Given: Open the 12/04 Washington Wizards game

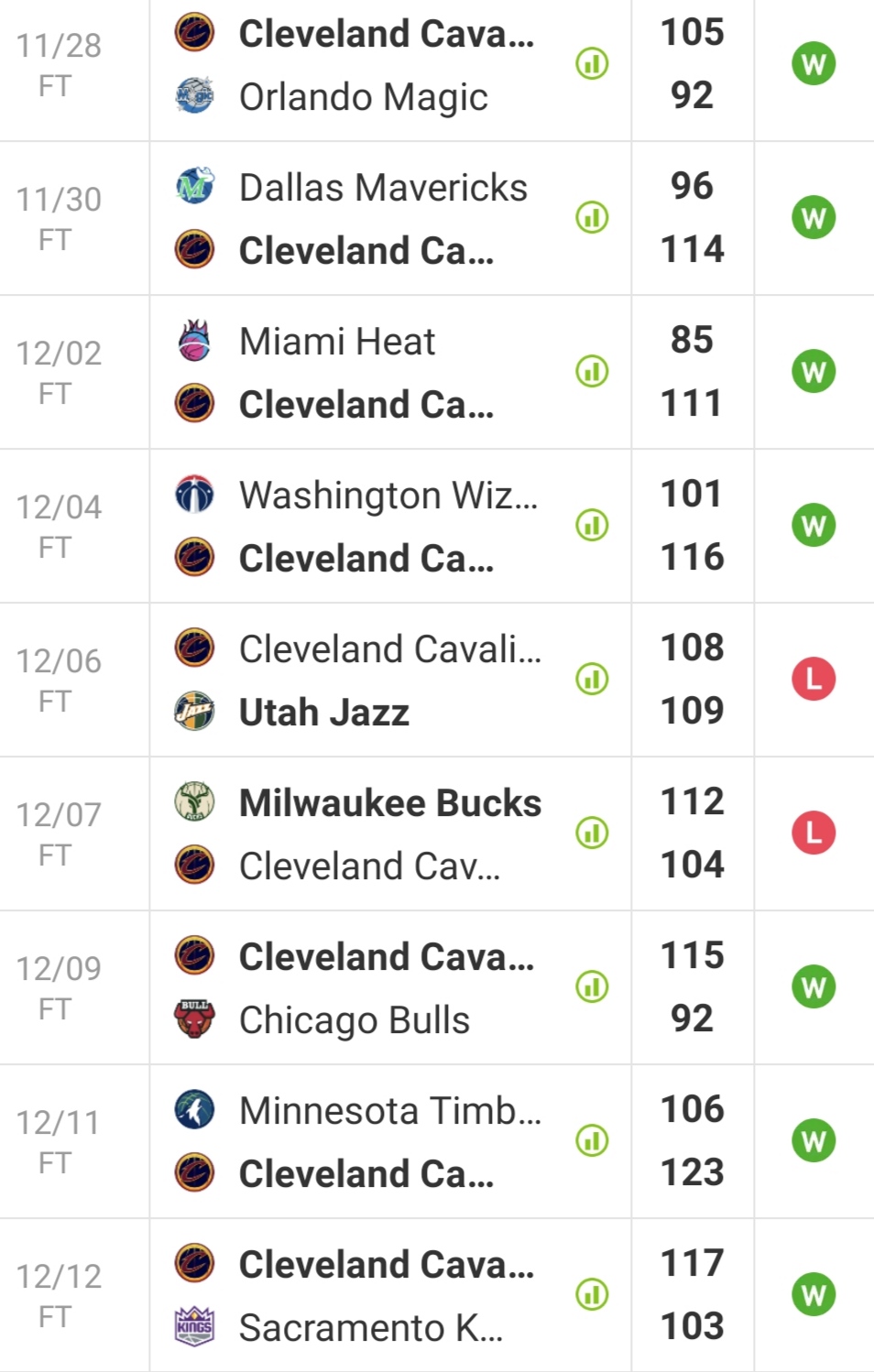Looking at the screenshot, I should click(366, 526).
